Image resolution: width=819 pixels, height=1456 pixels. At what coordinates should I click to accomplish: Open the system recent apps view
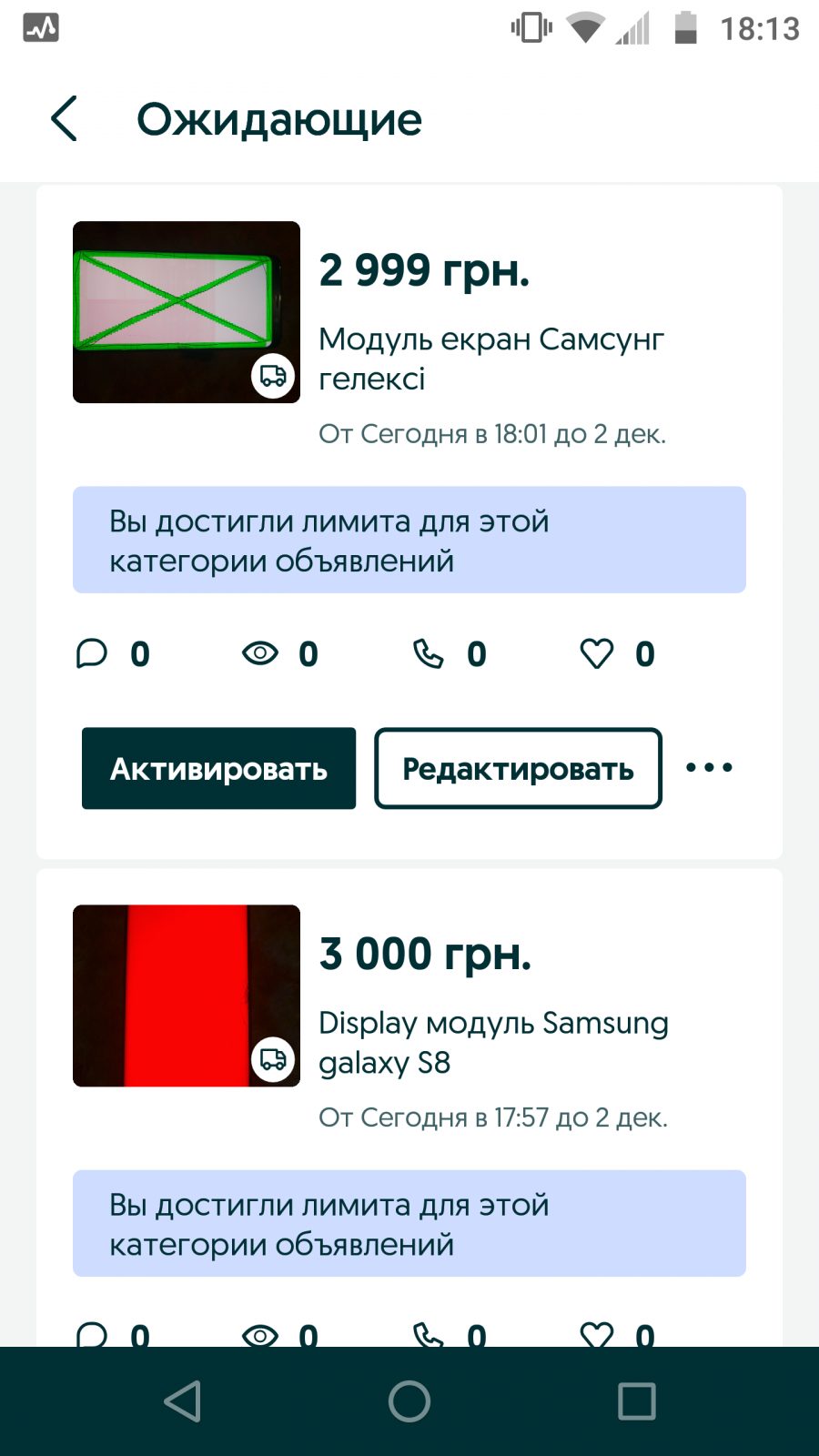(x=637, y=1401)
